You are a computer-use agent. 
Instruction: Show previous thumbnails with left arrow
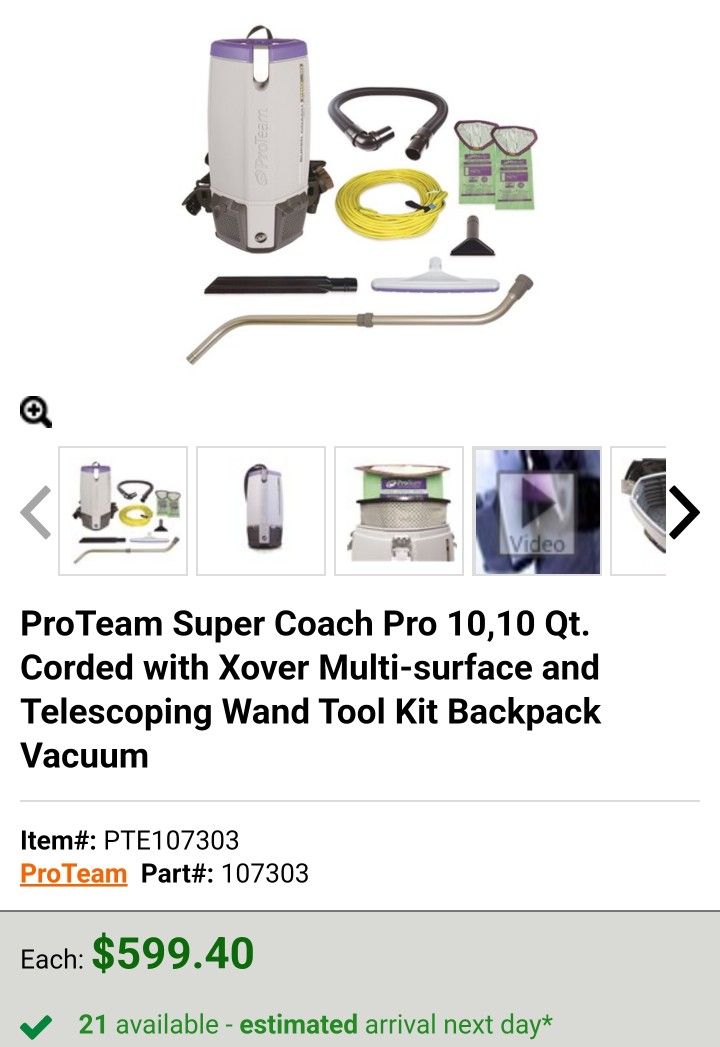click(37, 512)
